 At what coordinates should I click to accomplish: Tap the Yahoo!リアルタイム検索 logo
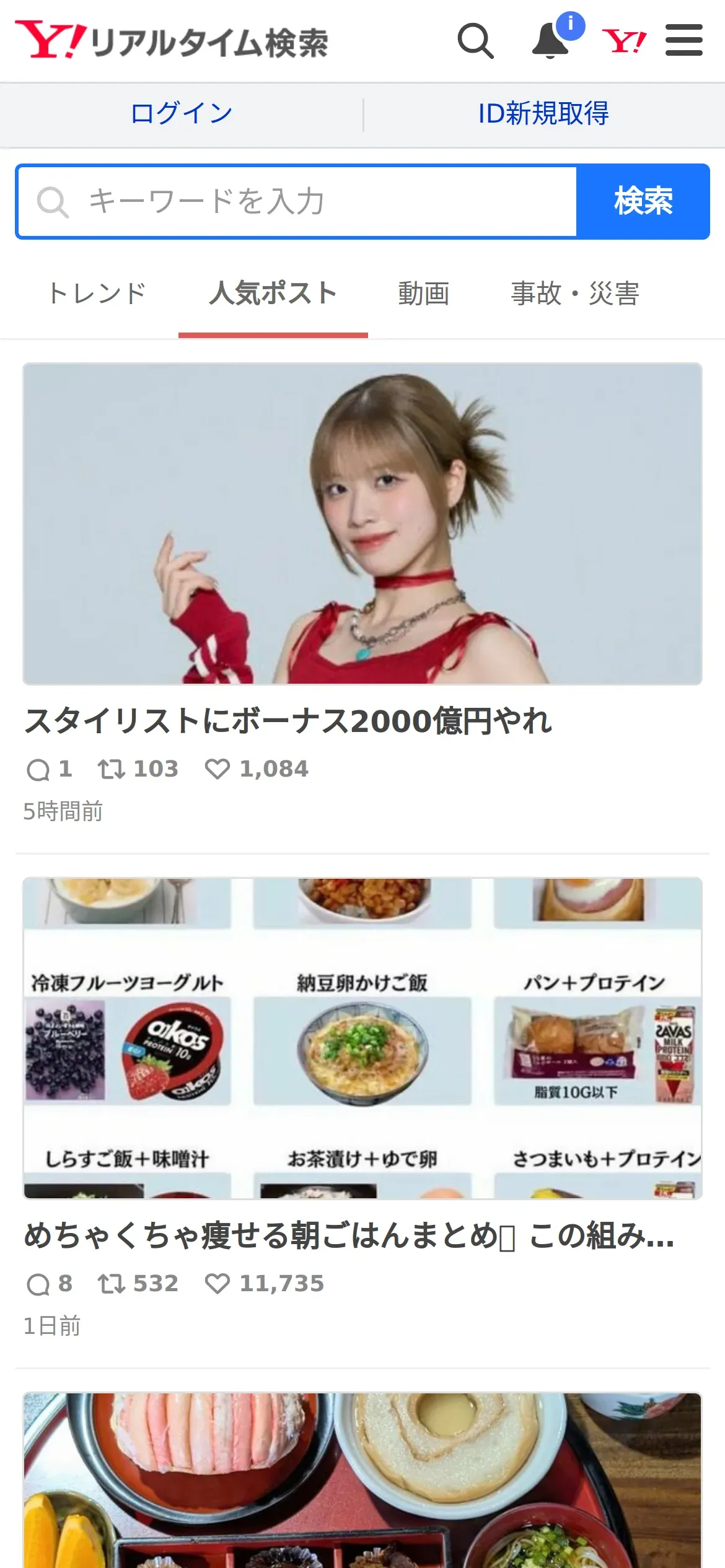172,41
